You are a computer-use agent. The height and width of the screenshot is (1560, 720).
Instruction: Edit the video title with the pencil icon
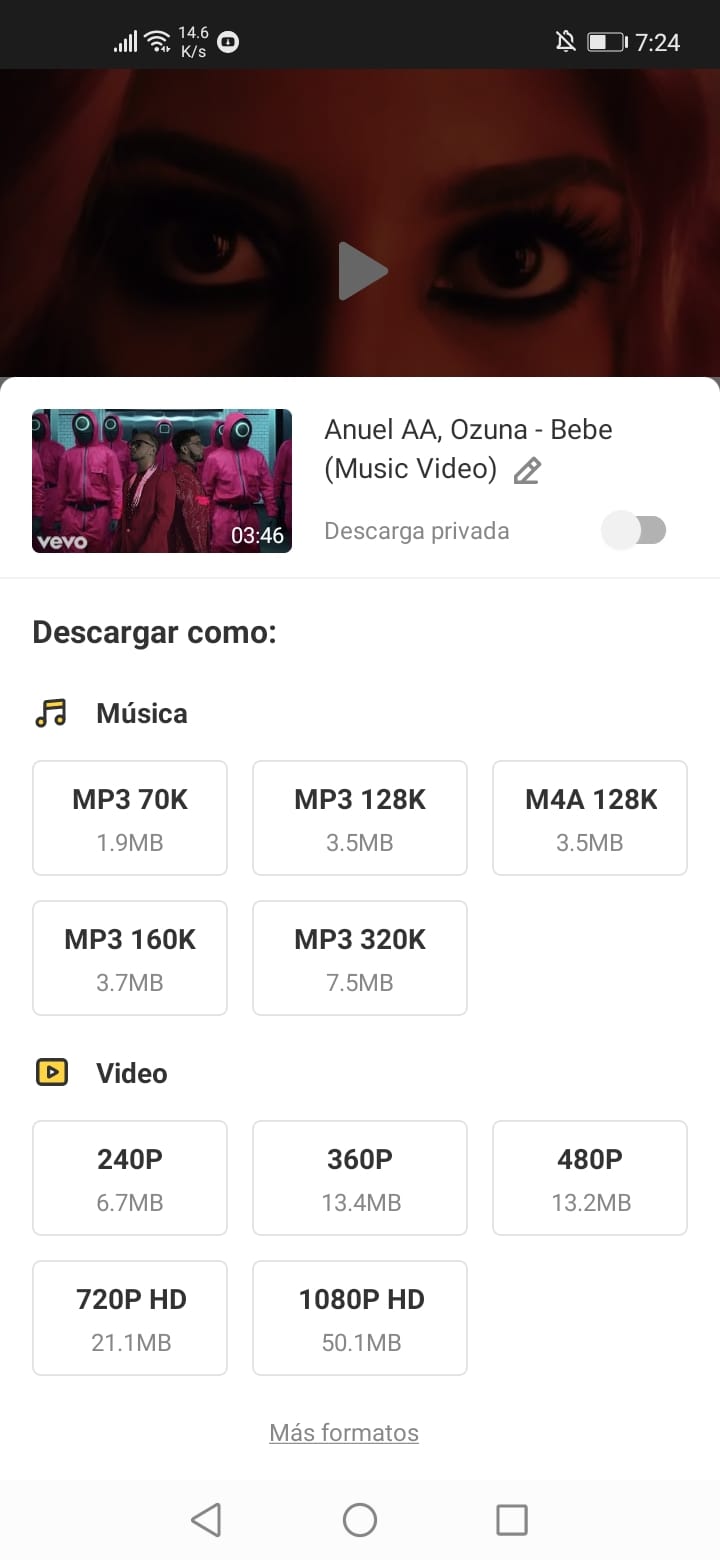[x=527, y=470]
